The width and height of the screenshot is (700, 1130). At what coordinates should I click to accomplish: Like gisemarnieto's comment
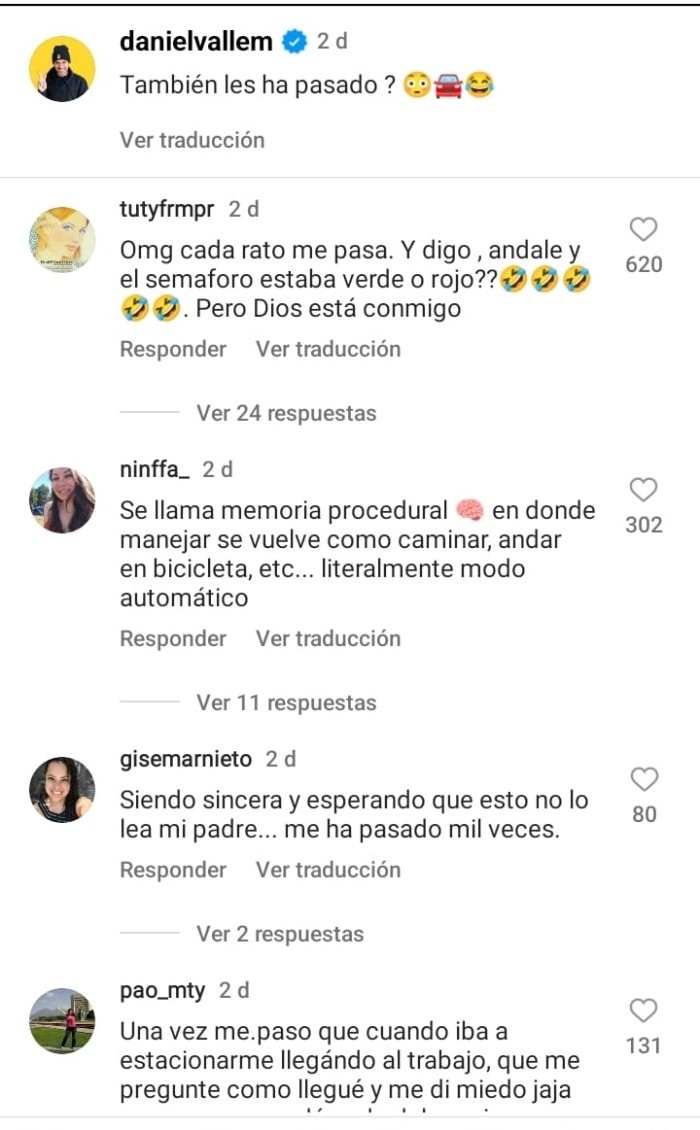pos(644,780)
